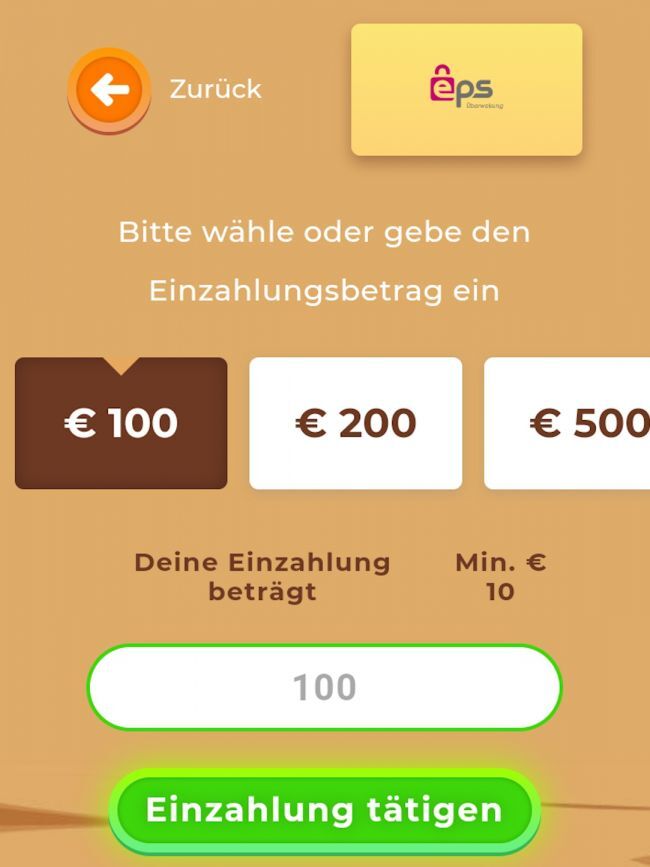Go back with the orange Zurück arrow
The height and width of the screenshot is (867, 650).
[108, 90]
